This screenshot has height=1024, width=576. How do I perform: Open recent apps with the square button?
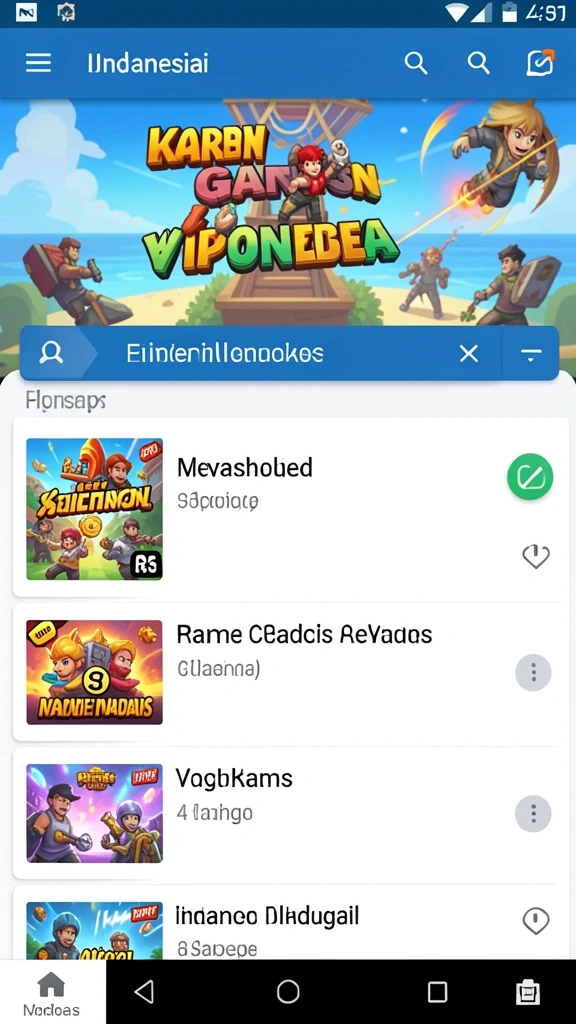point(437,992)
